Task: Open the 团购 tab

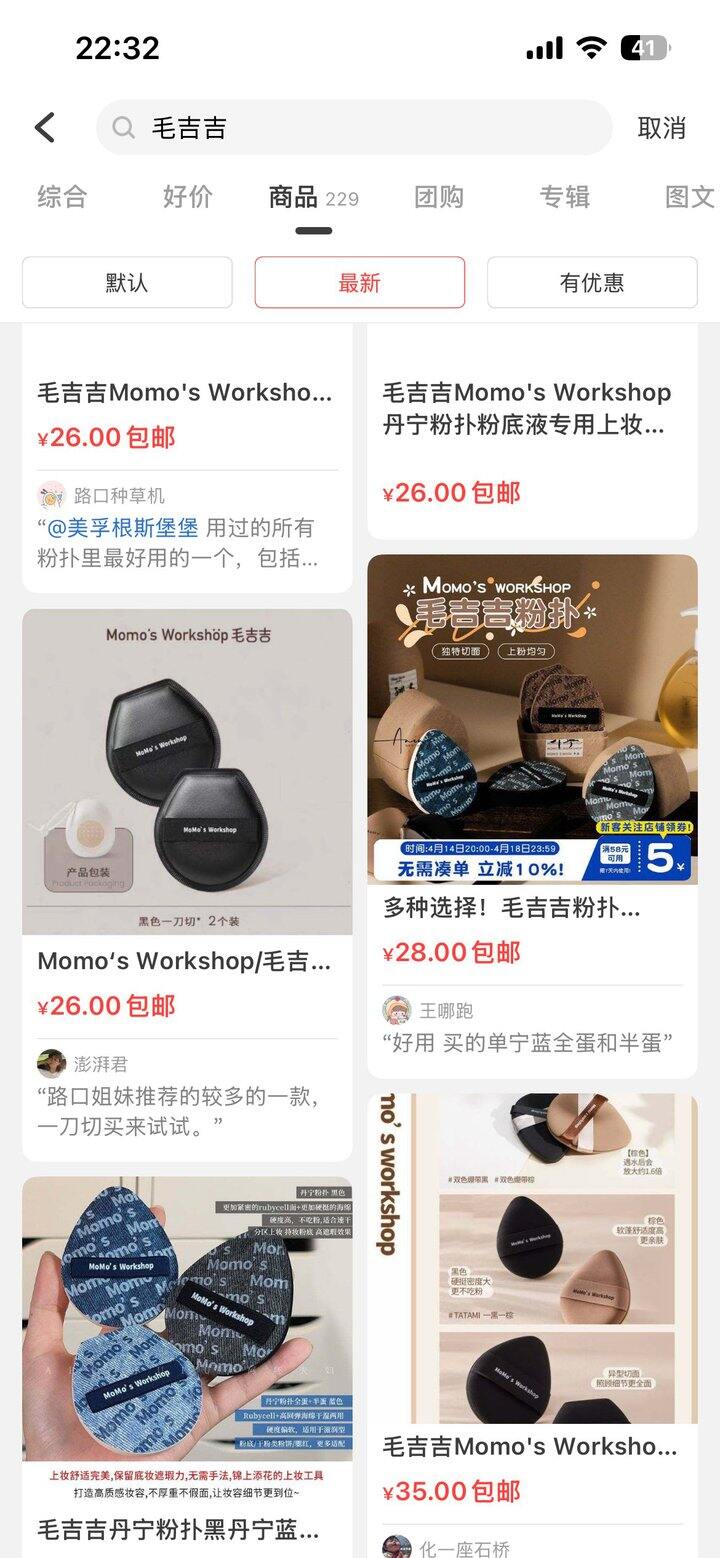Action: (x=438, y=197)
